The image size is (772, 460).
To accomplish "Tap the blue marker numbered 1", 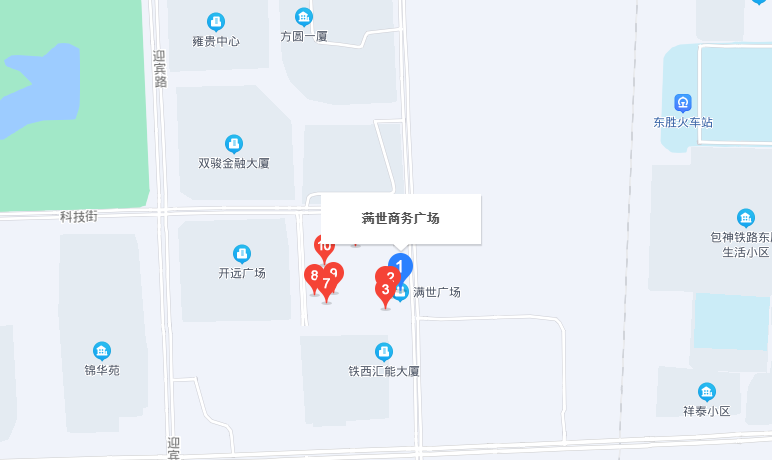I will pos(400,266).
